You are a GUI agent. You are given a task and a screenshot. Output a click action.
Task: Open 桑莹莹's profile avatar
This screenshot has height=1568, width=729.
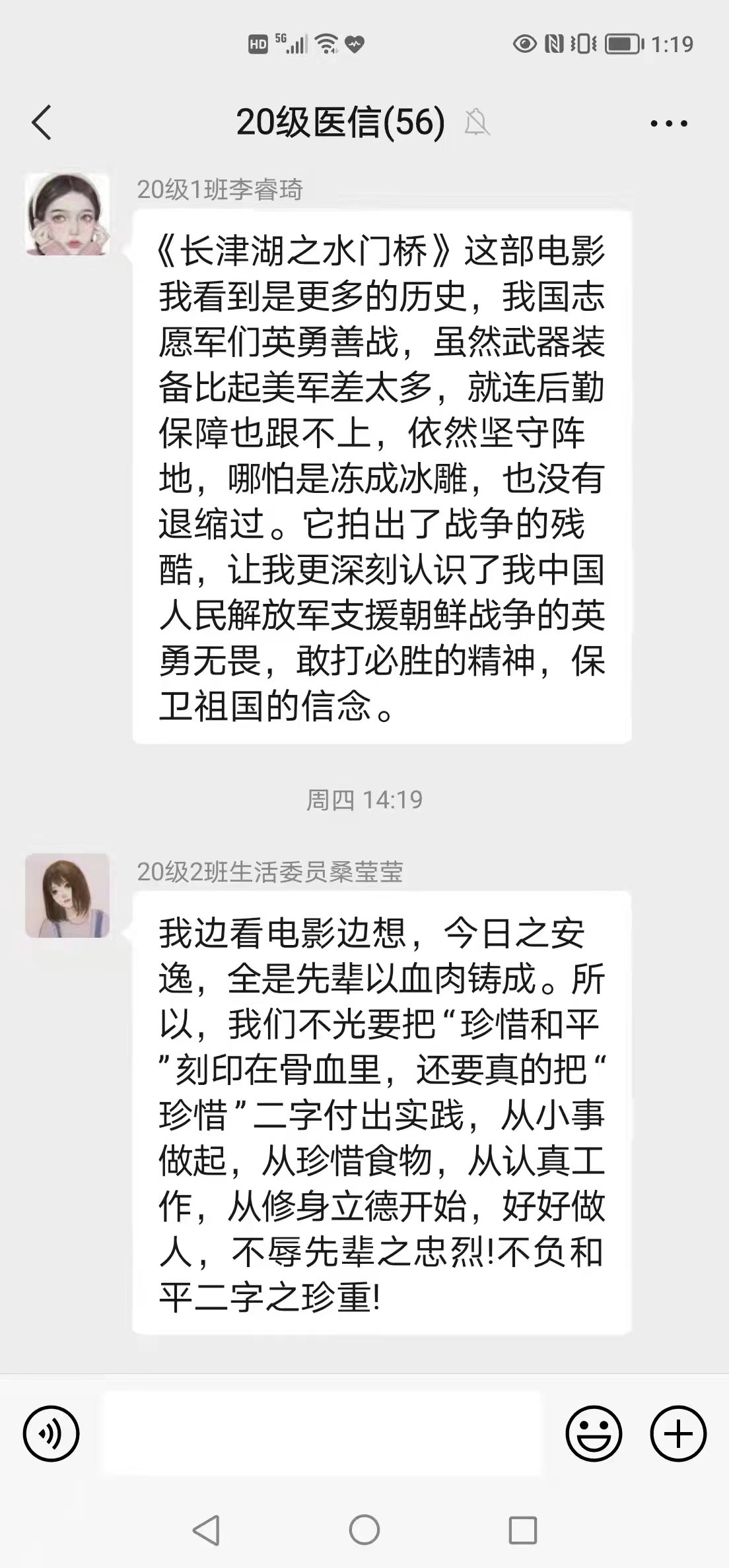pos(67,896)
